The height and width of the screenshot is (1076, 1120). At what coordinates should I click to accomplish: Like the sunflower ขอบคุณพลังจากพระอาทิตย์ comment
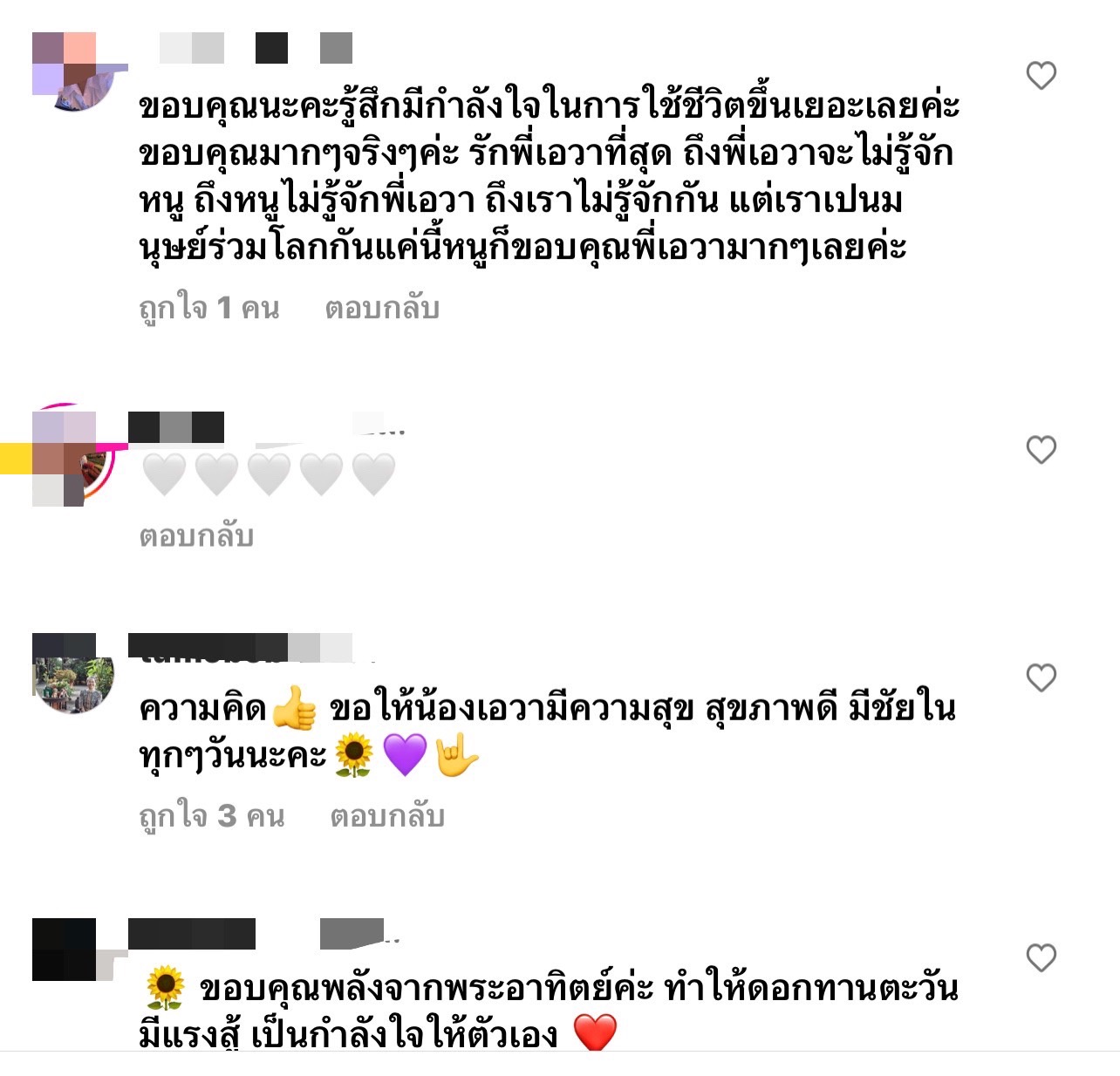pos(1041,957)
